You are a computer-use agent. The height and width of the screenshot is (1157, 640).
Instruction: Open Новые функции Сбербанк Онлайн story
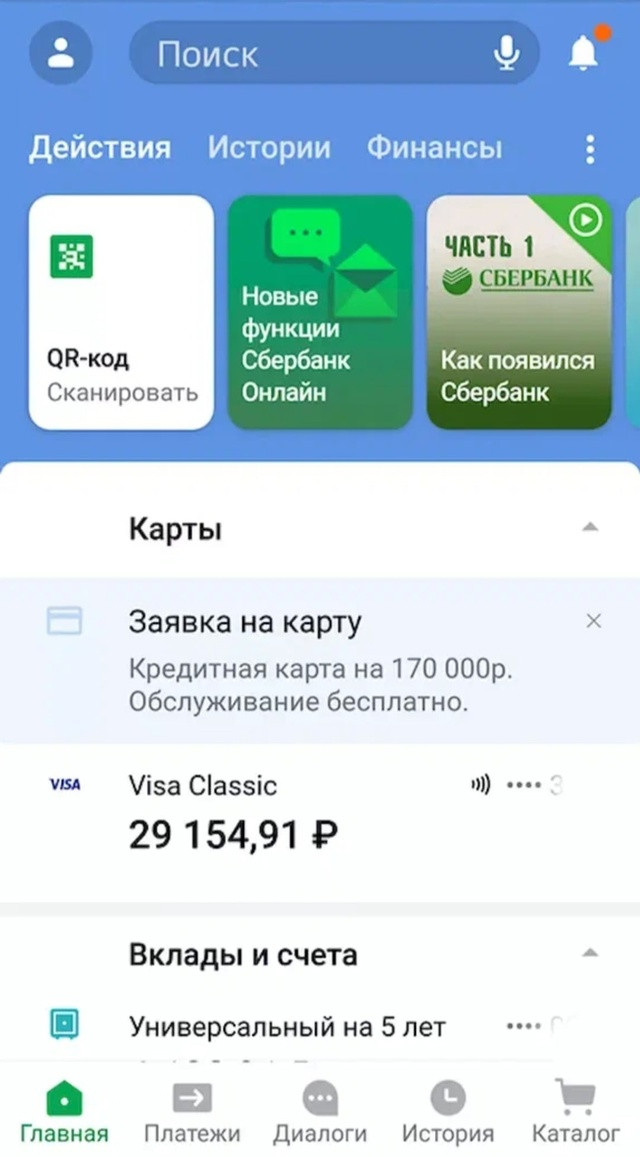click(320, 311)
